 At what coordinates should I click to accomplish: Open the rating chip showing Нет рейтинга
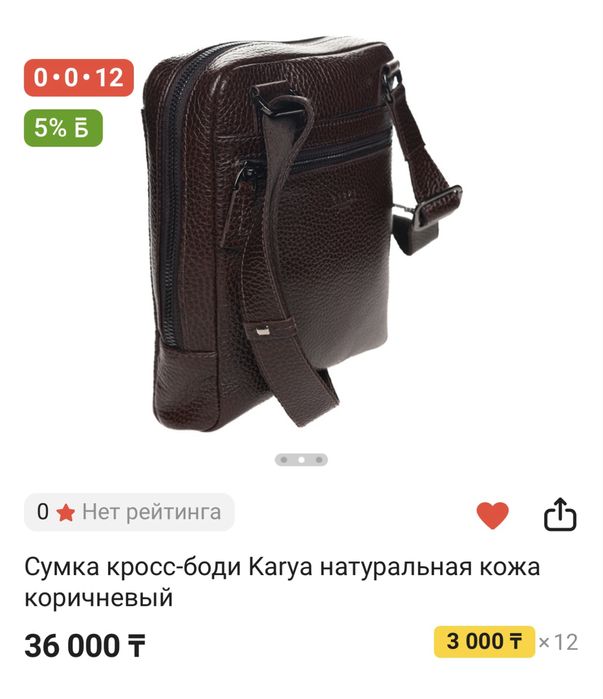pos(129,512)
